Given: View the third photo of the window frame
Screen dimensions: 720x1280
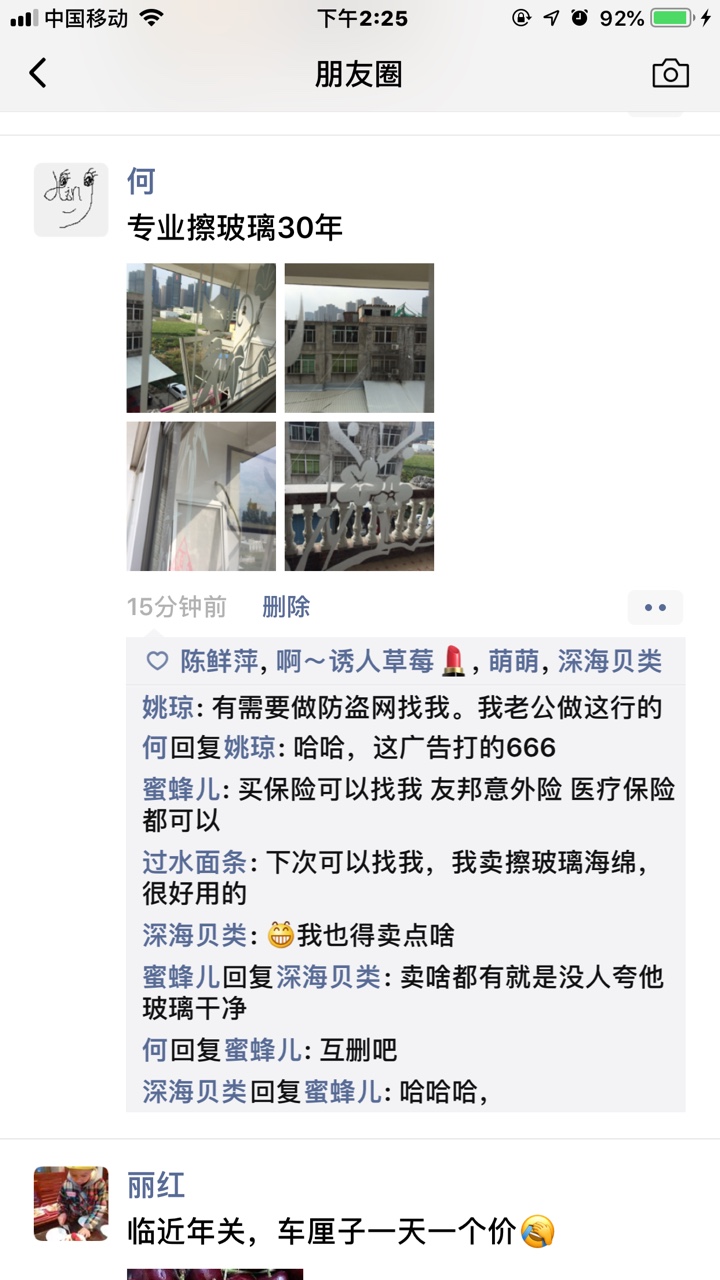Looking at the screenshot, I should point(201,496).
